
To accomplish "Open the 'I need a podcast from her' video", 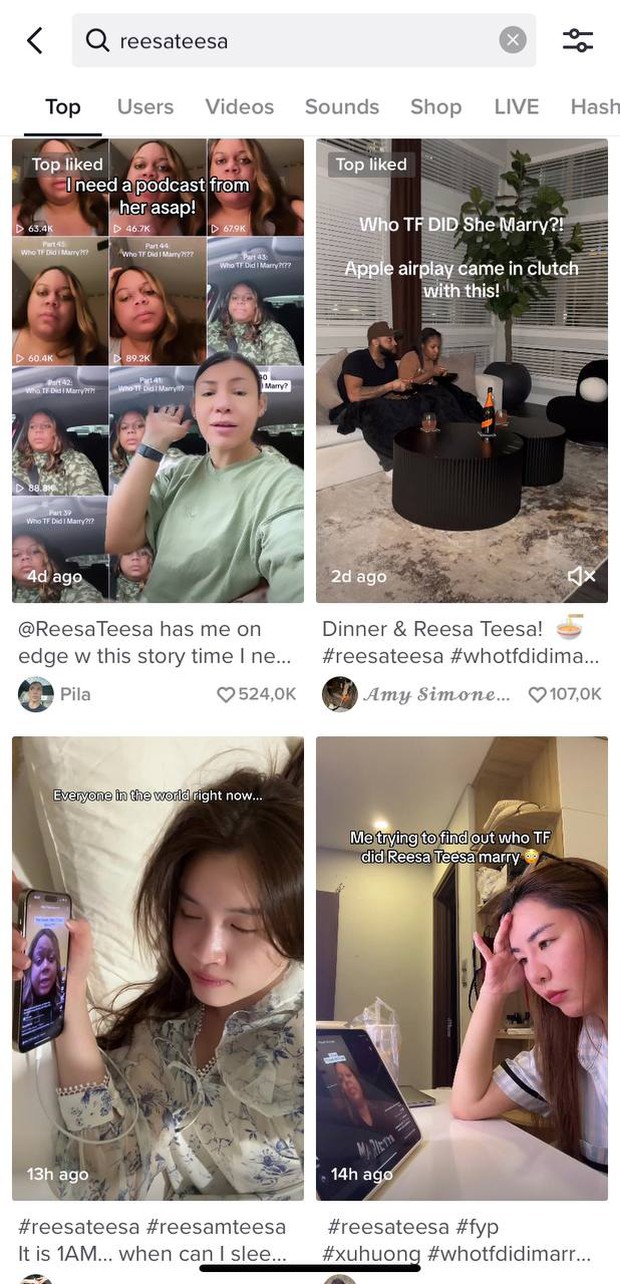I will [x=158, y=370].
